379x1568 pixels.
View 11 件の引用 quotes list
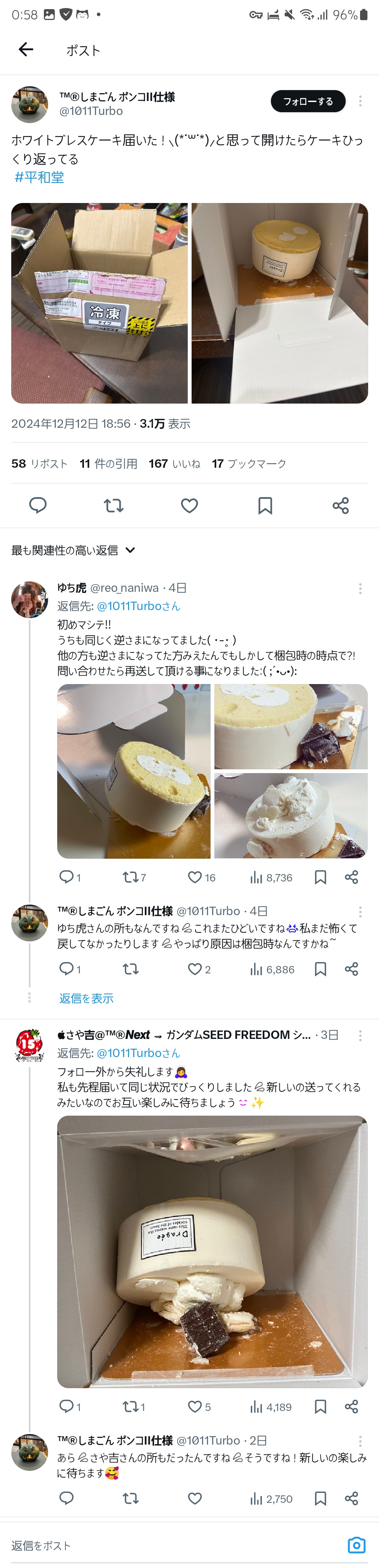click(x=108, y=464)
